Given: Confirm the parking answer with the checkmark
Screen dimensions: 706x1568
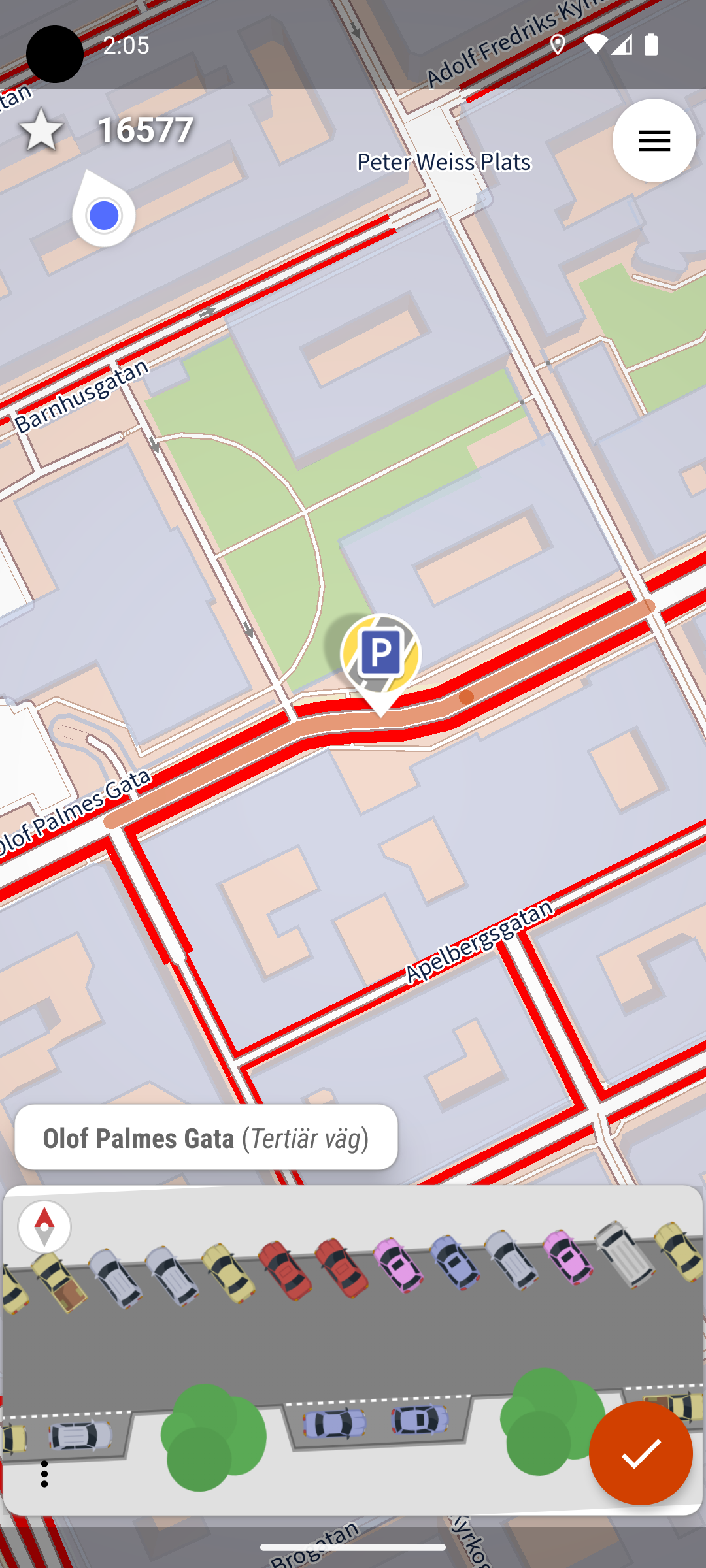Looking at the screenshot, I should [x=641, y=1453].
